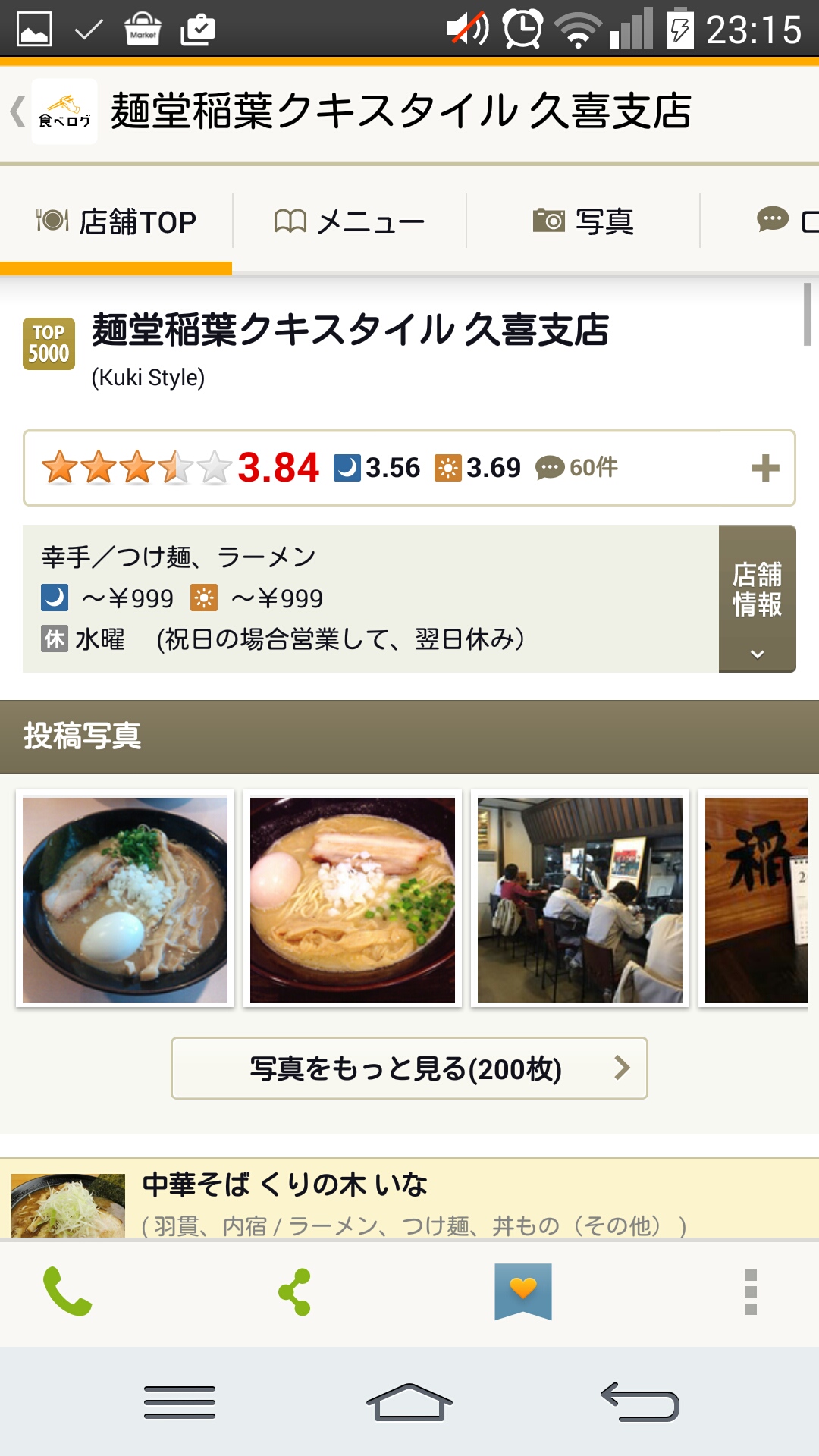Call the restaurant with the phone icon
The height and width of the screenshot is (1456, 819).
coord(67,1291)
